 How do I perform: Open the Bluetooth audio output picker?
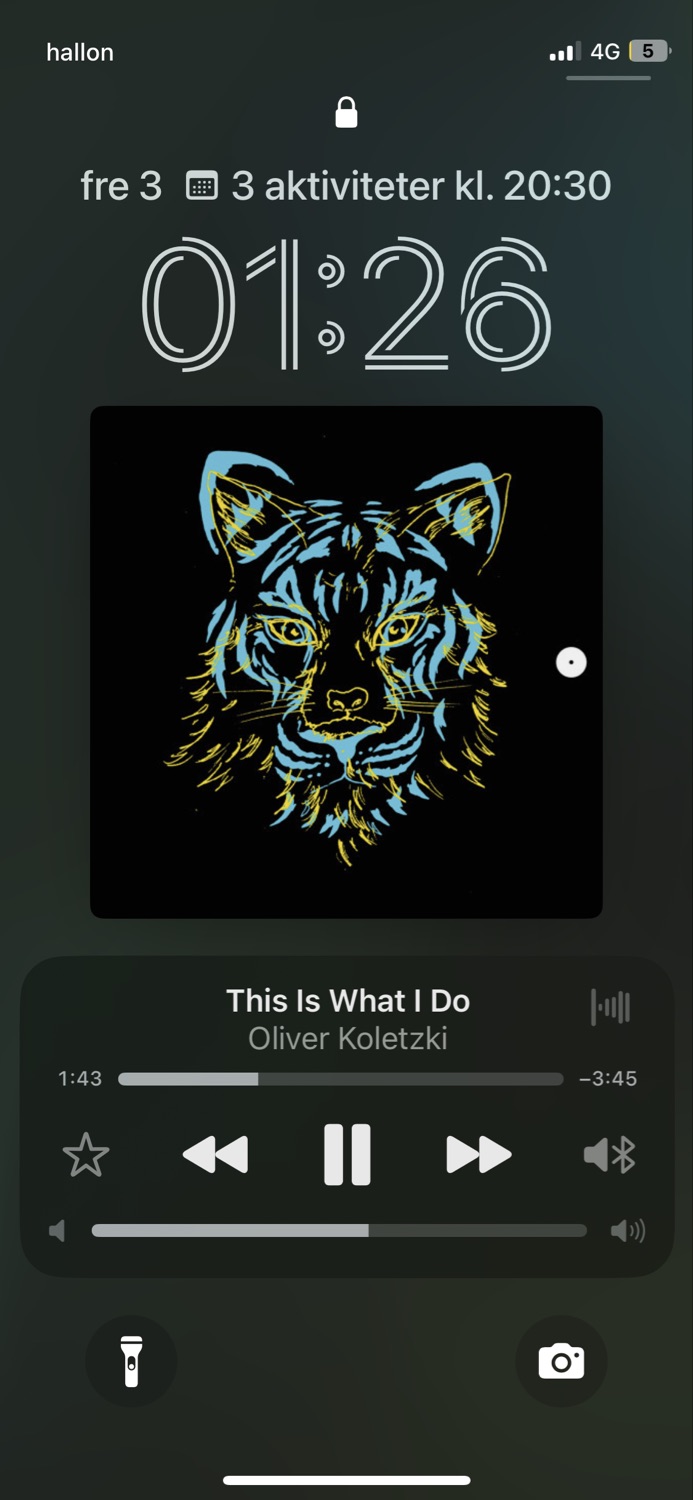click(609, 1156)
